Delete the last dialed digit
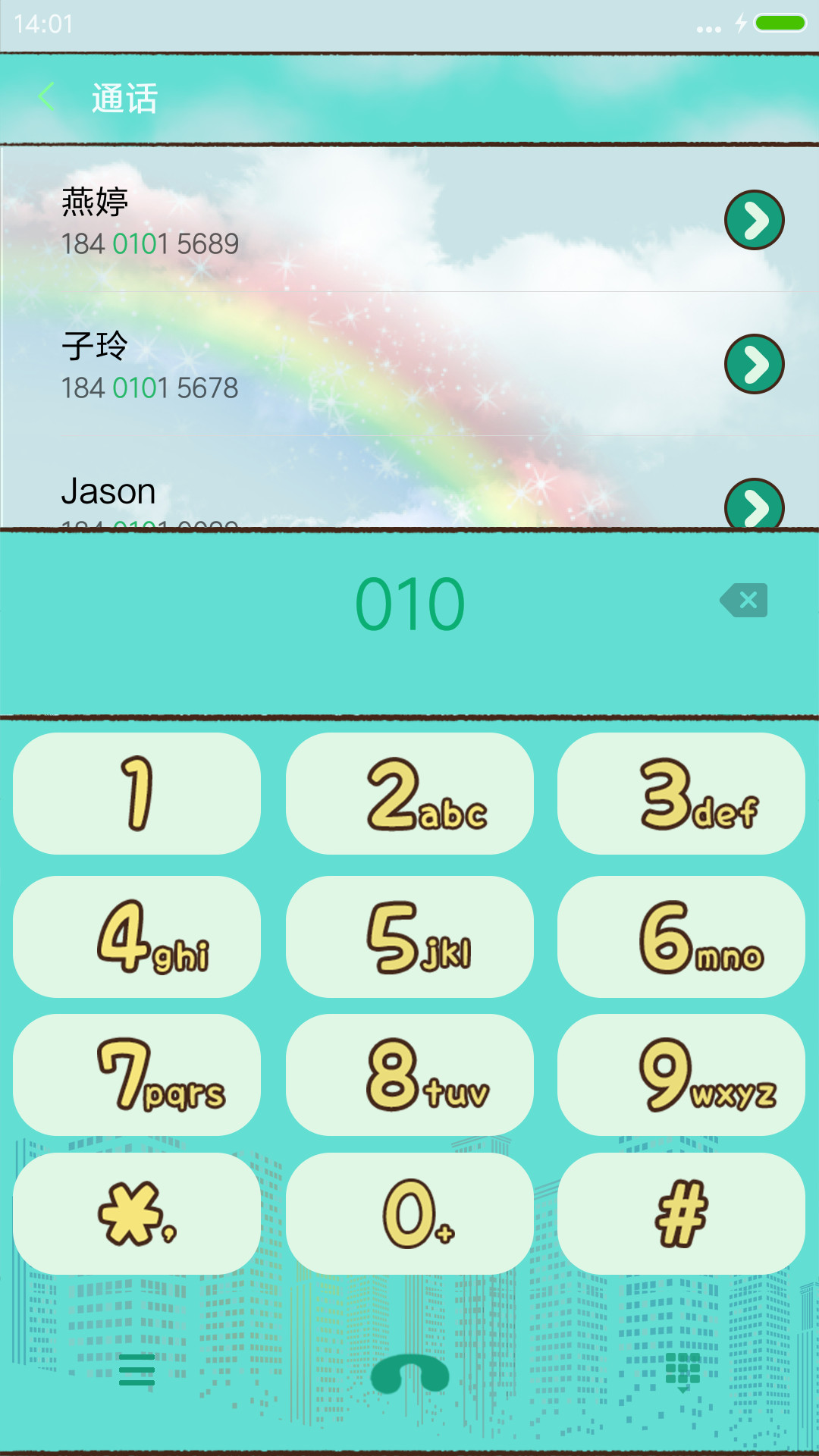The image size is (819, 1456). click(x=744, y=601)
